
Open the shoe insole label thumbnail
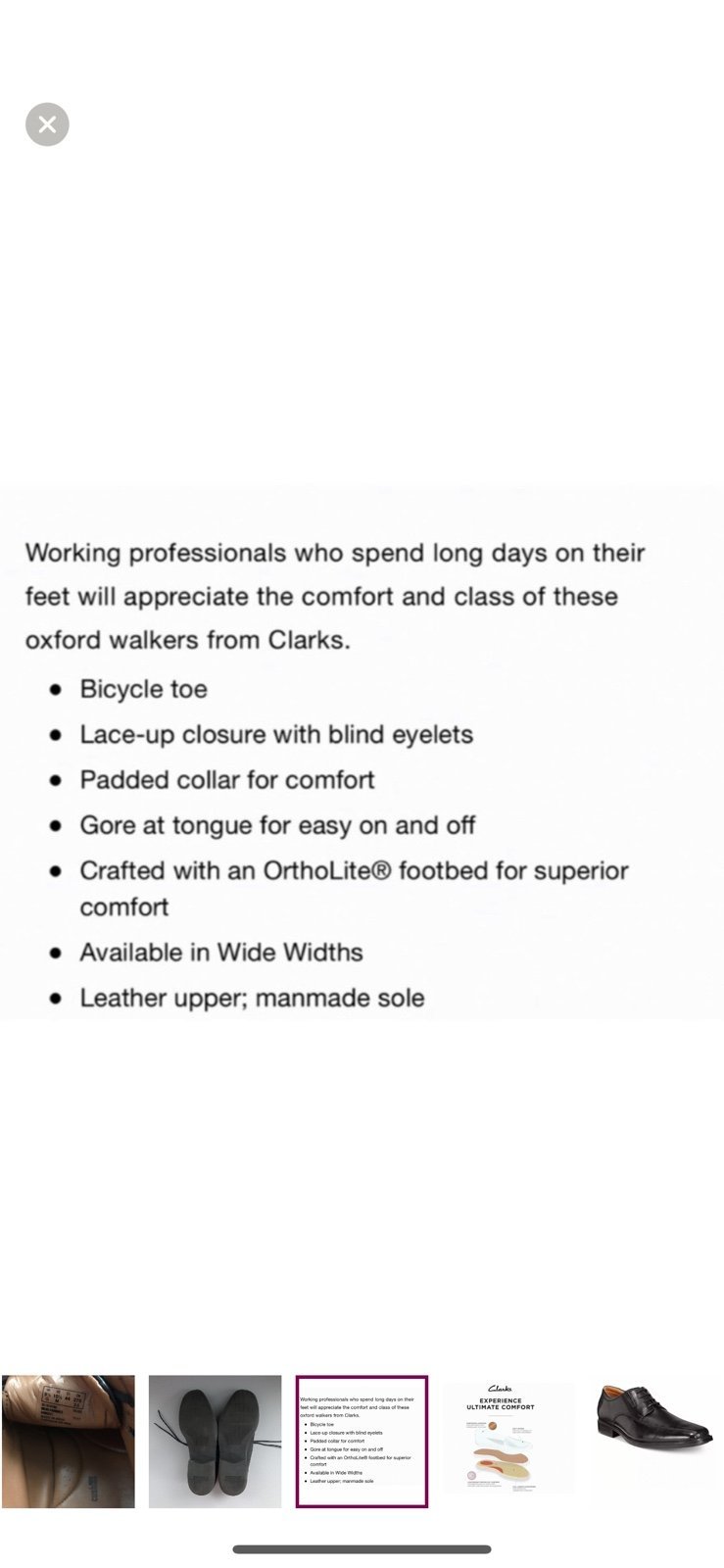pyautogui.click(x=68, y=1442)
